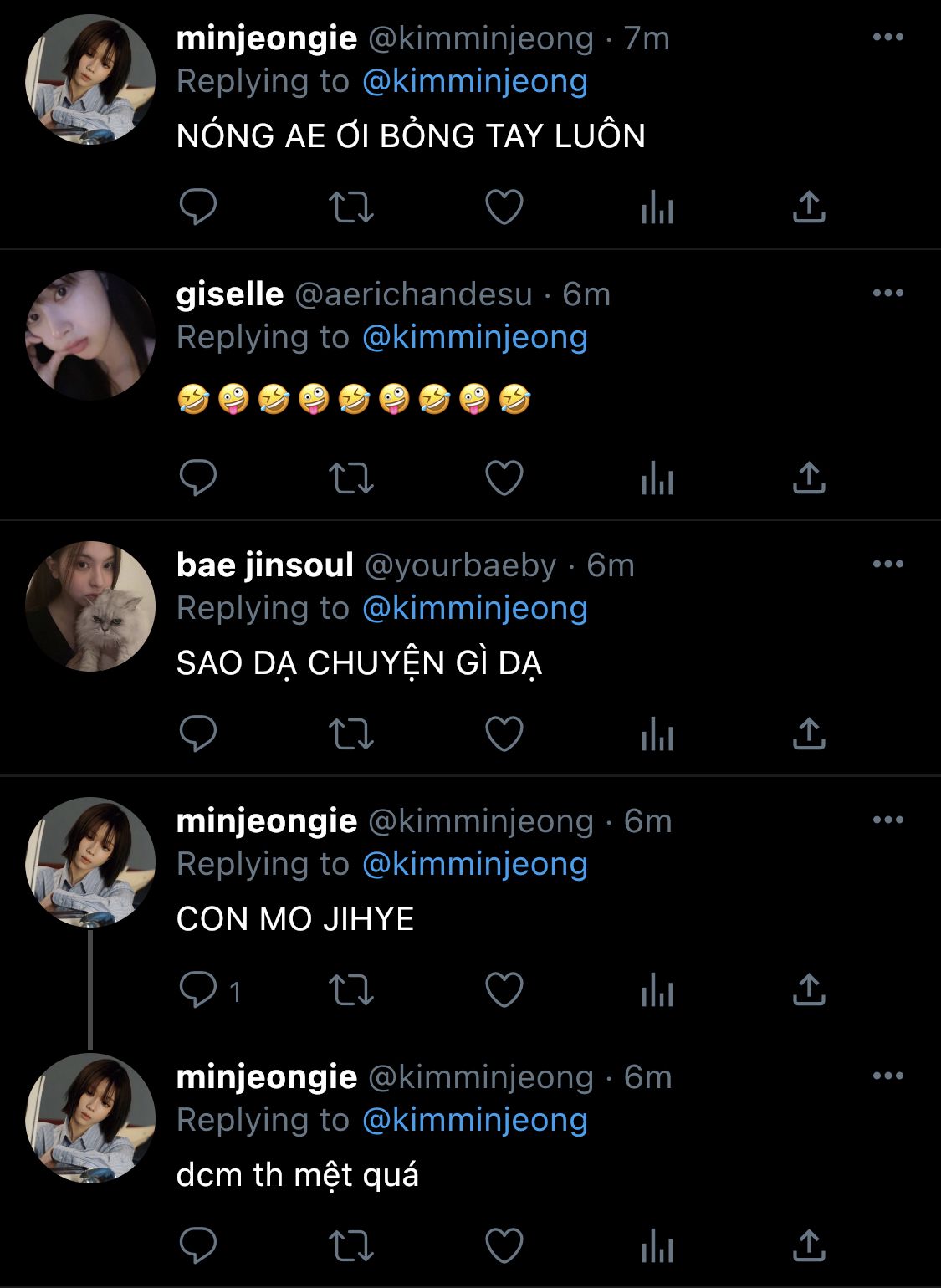
Task: Open bae jinsoul's profile avatar
Action: pos(90,606)
